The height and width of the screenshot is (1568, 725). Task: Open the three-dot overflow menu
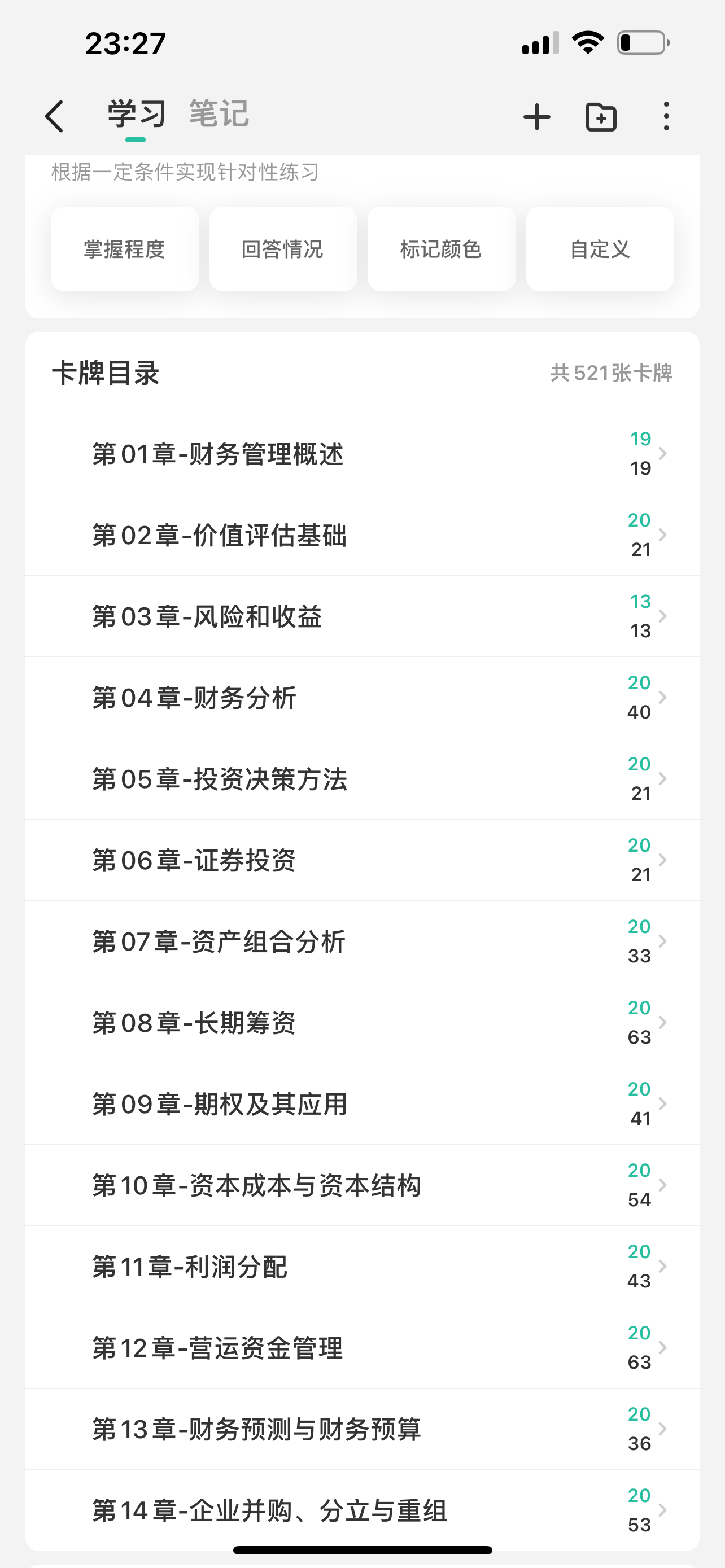click(667, 116)
